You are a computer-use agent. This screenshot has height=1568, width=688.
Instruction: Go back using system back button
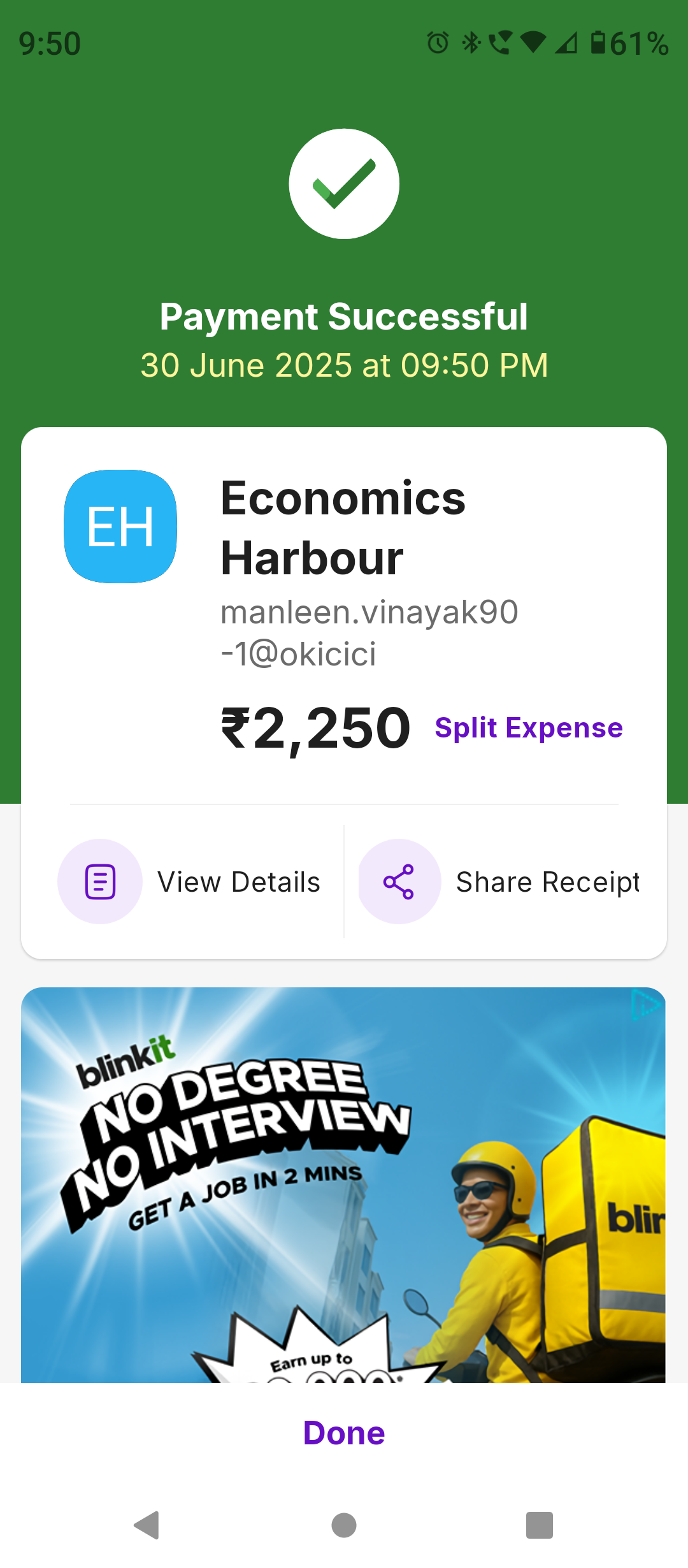147,1525
